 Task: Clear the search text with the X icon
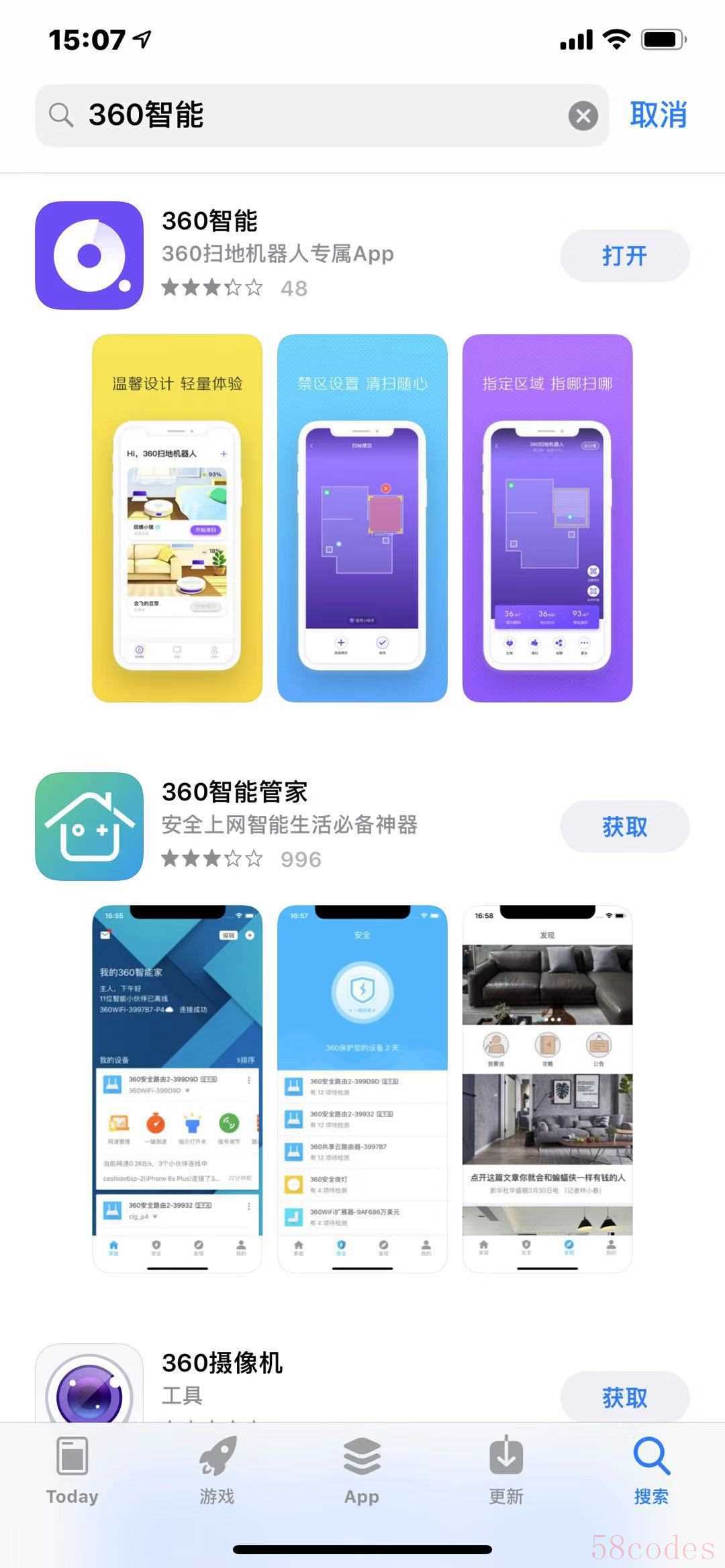[583, 116]
